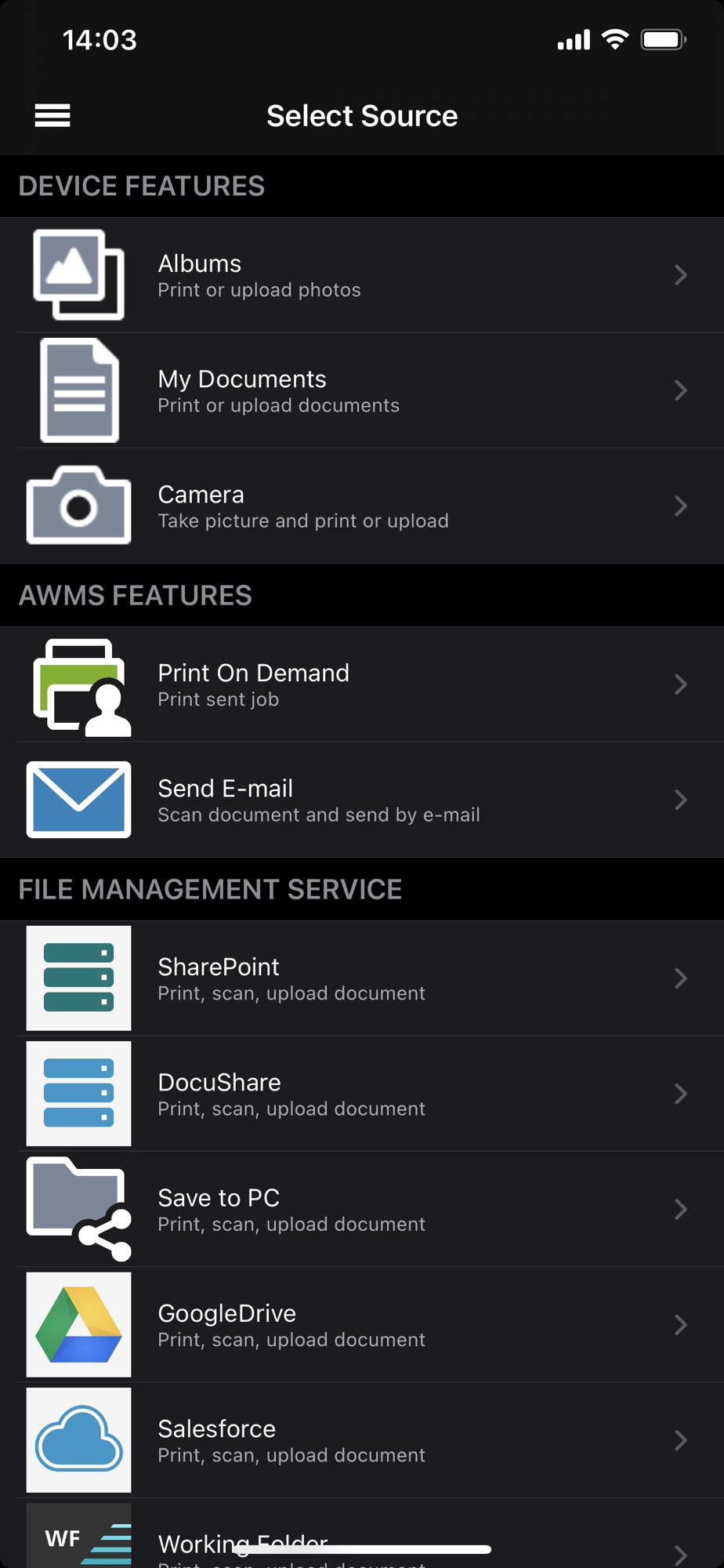
Task: Open Working Folder
Action: pyautogui.click(x=362, y=1534)
